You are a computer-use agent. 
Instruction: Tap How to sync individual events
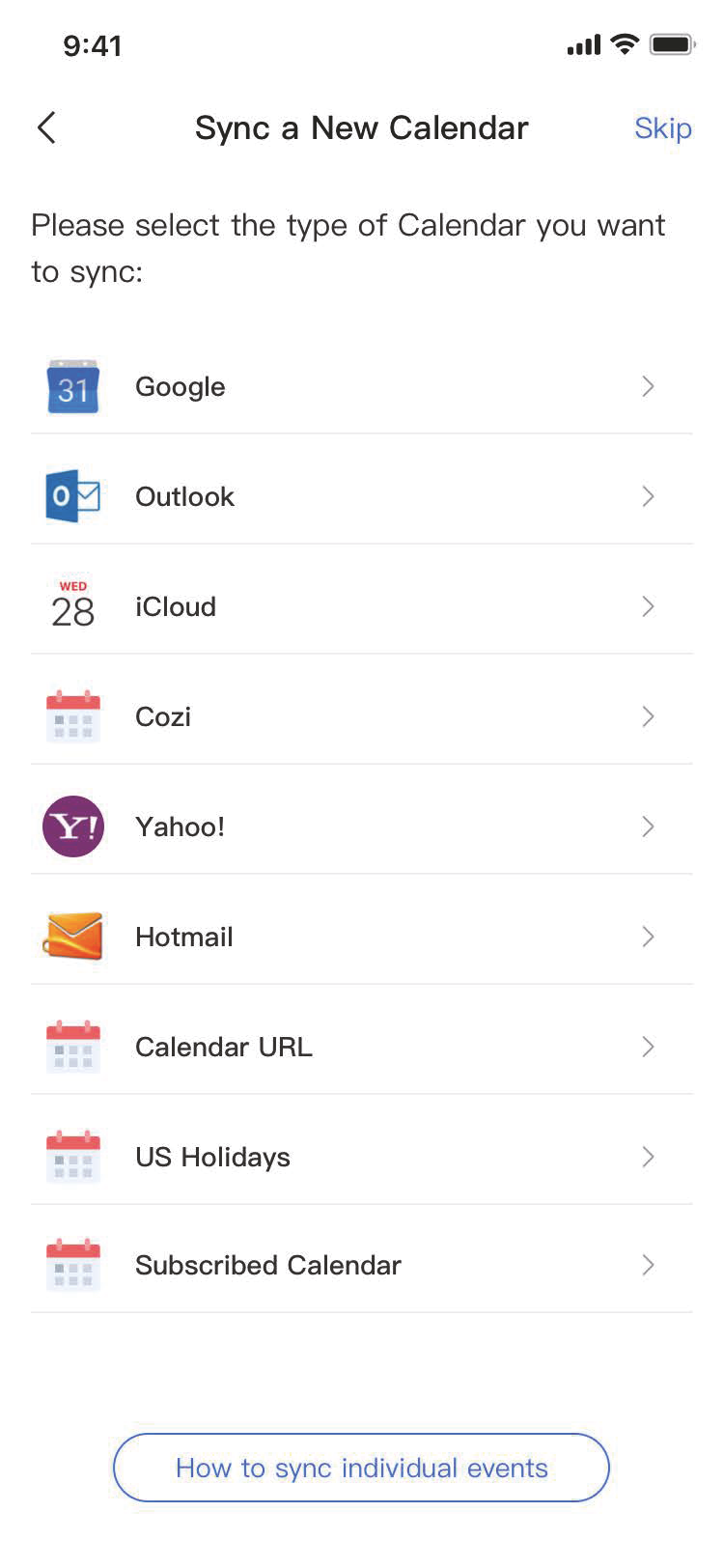(361, 1469)
